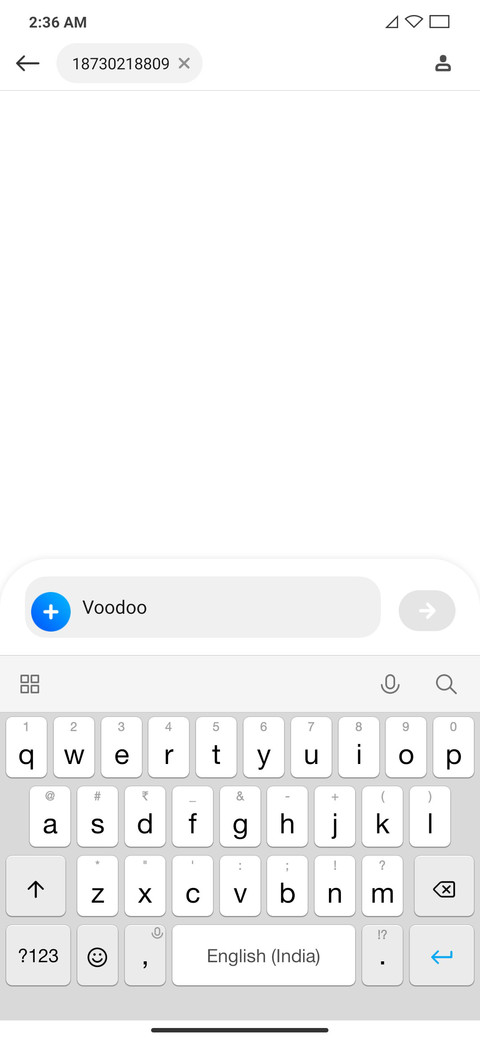Open the emoji keyboard
The image size is (480, 1040).
click(x=97, y=955)
